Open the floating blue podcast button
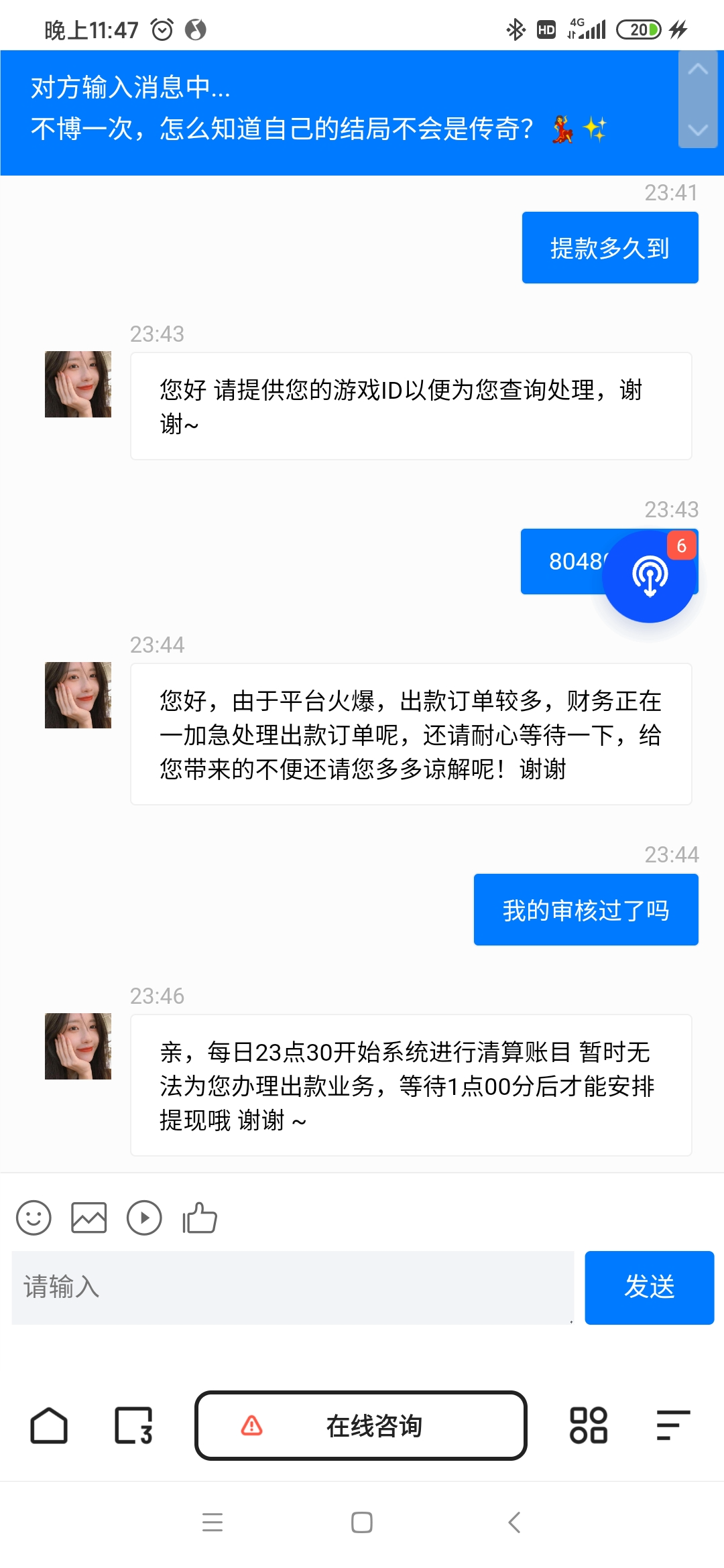 (x=649, y=576)
